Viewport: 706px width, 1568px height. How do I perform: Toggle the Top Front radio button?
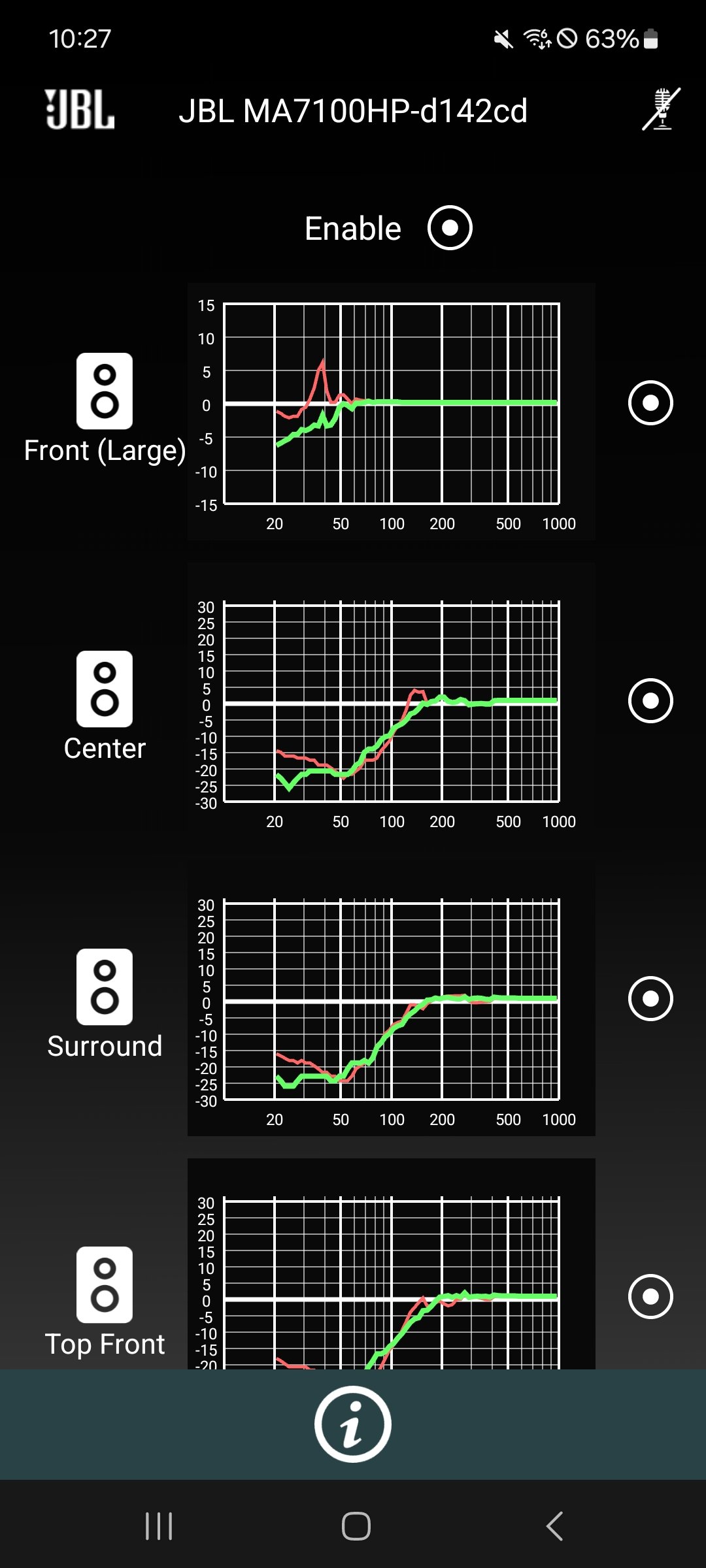[650, 1297]
